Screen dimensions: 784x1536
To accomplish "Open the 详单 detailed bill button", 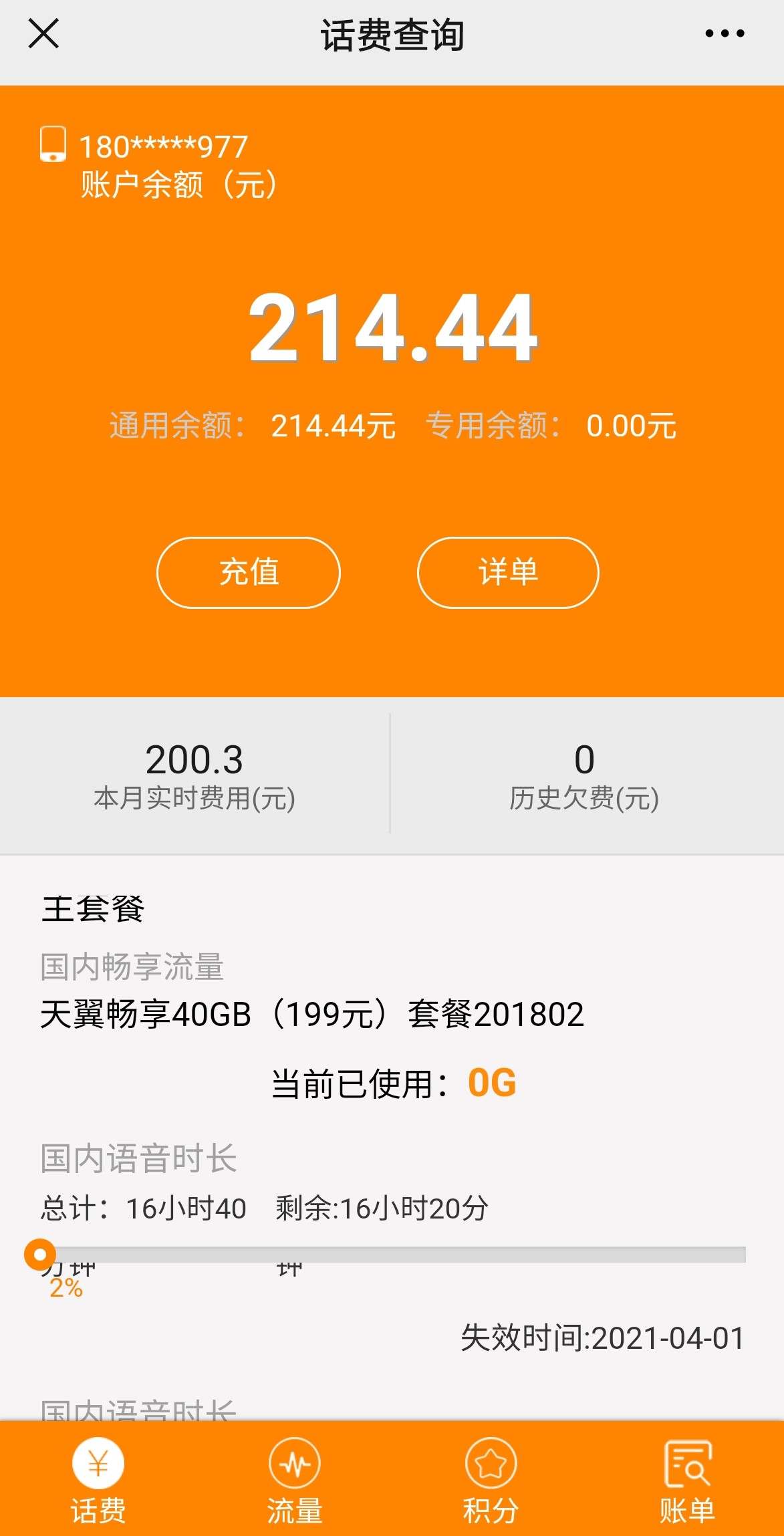I will pos(508,573).
